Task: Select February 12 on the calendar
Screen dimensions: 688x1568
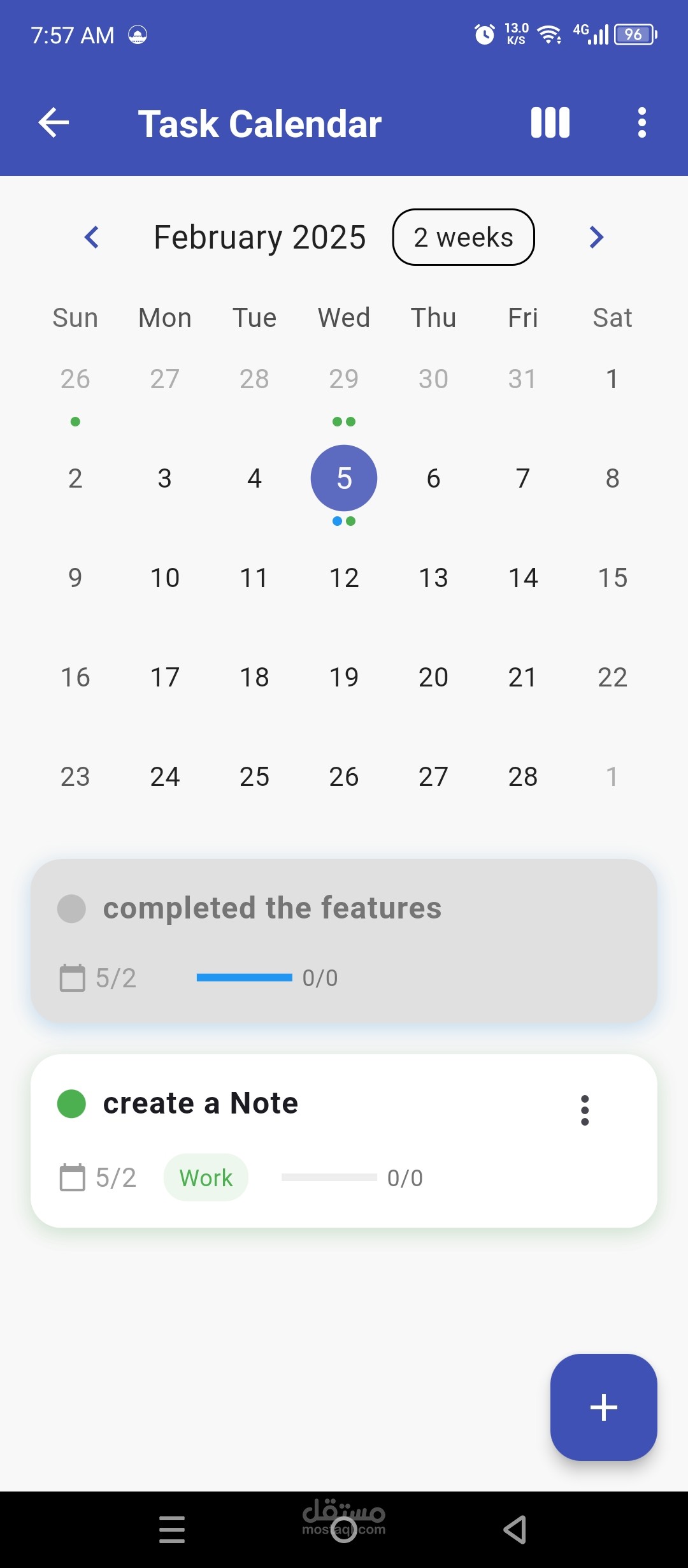Action: tap(344, 577)
